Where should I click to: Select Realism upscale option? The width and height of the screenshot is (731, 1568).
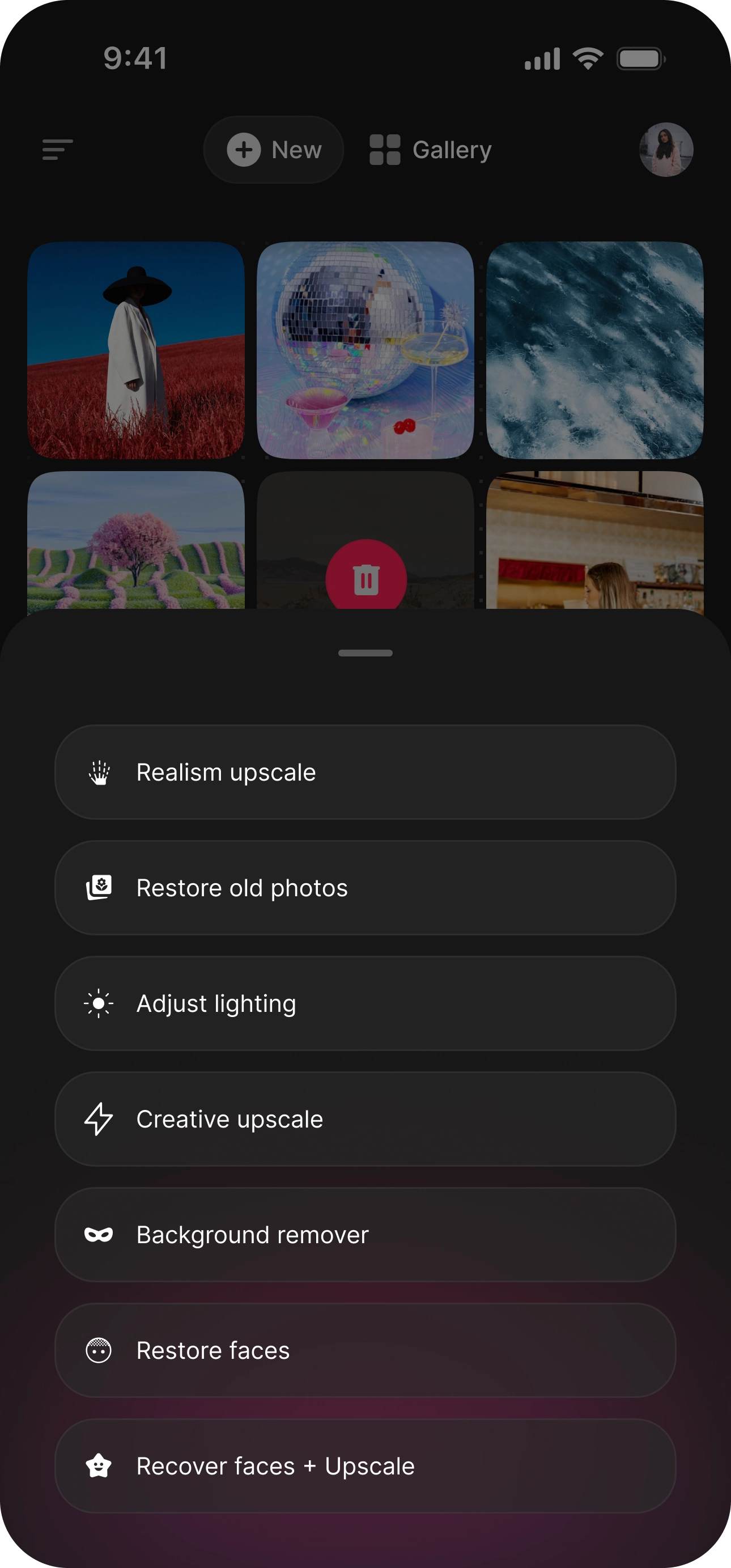(x=365, y=772)
